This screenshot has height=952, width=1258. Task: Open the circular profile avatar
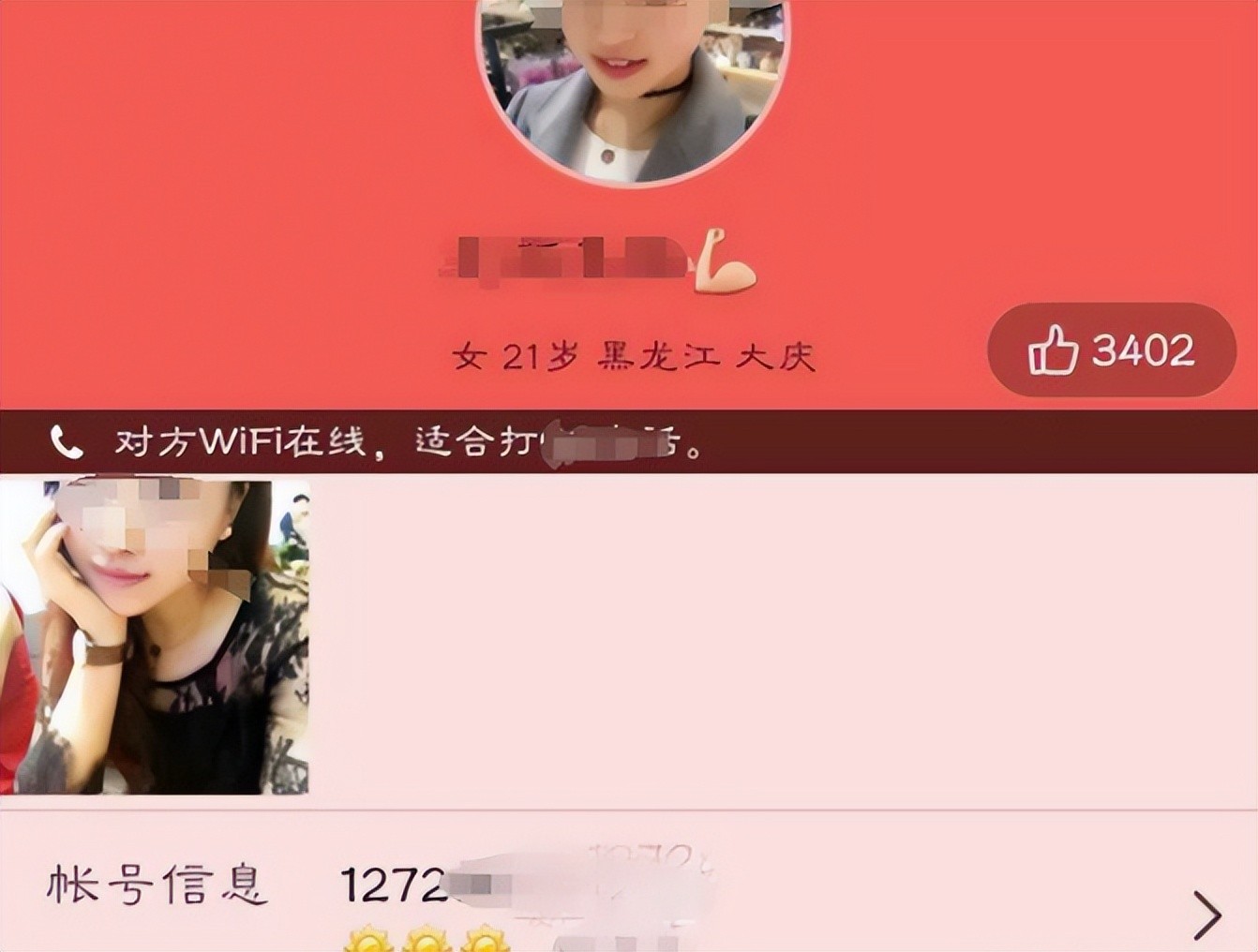pos(633,89)
